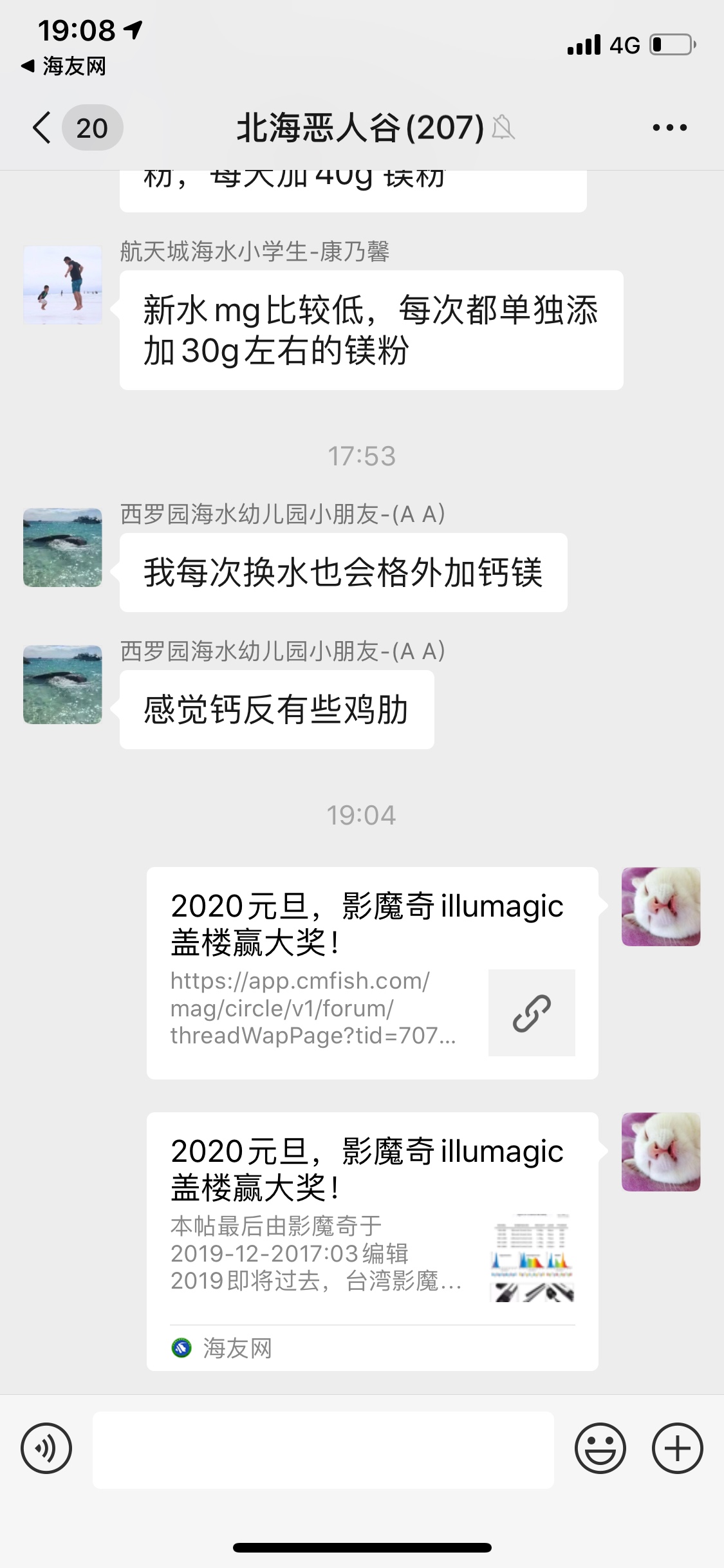This screenshot has width=724, height=1568.
Task: Switch to voice message input
Action: tap(46, 1448)
